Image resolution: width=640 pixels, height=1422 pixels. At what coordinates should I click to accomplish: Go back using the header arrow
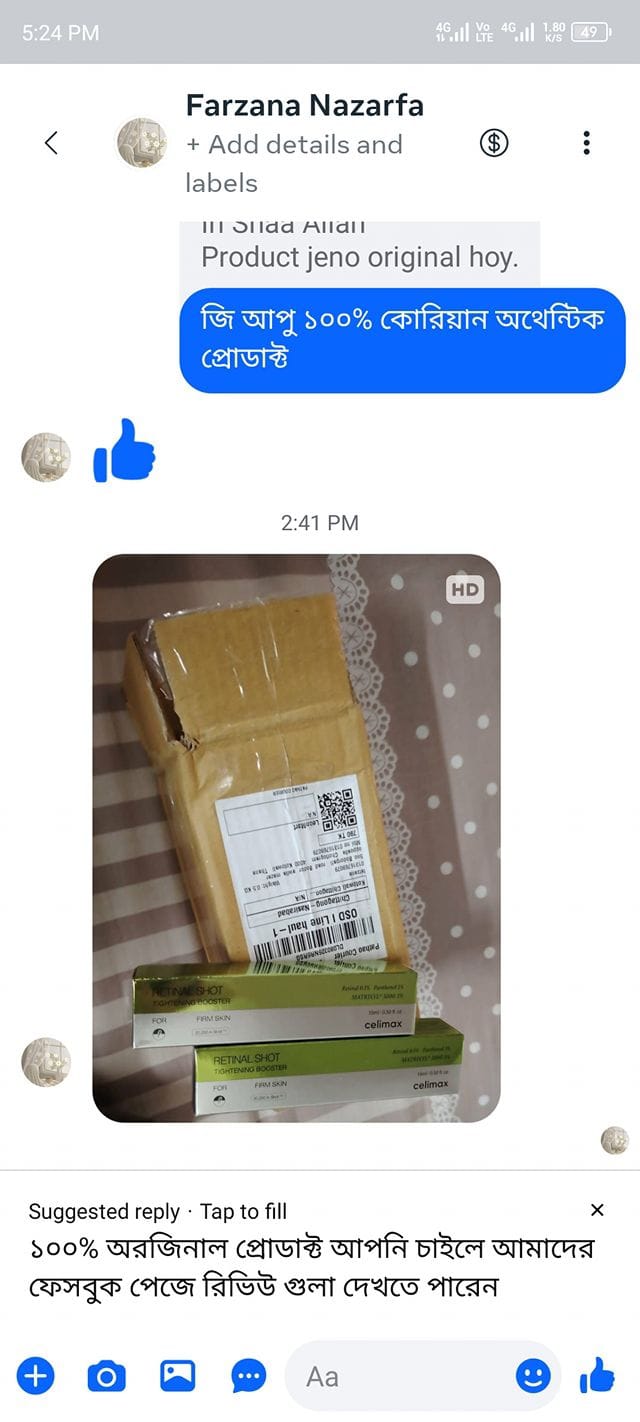(52, 143)
